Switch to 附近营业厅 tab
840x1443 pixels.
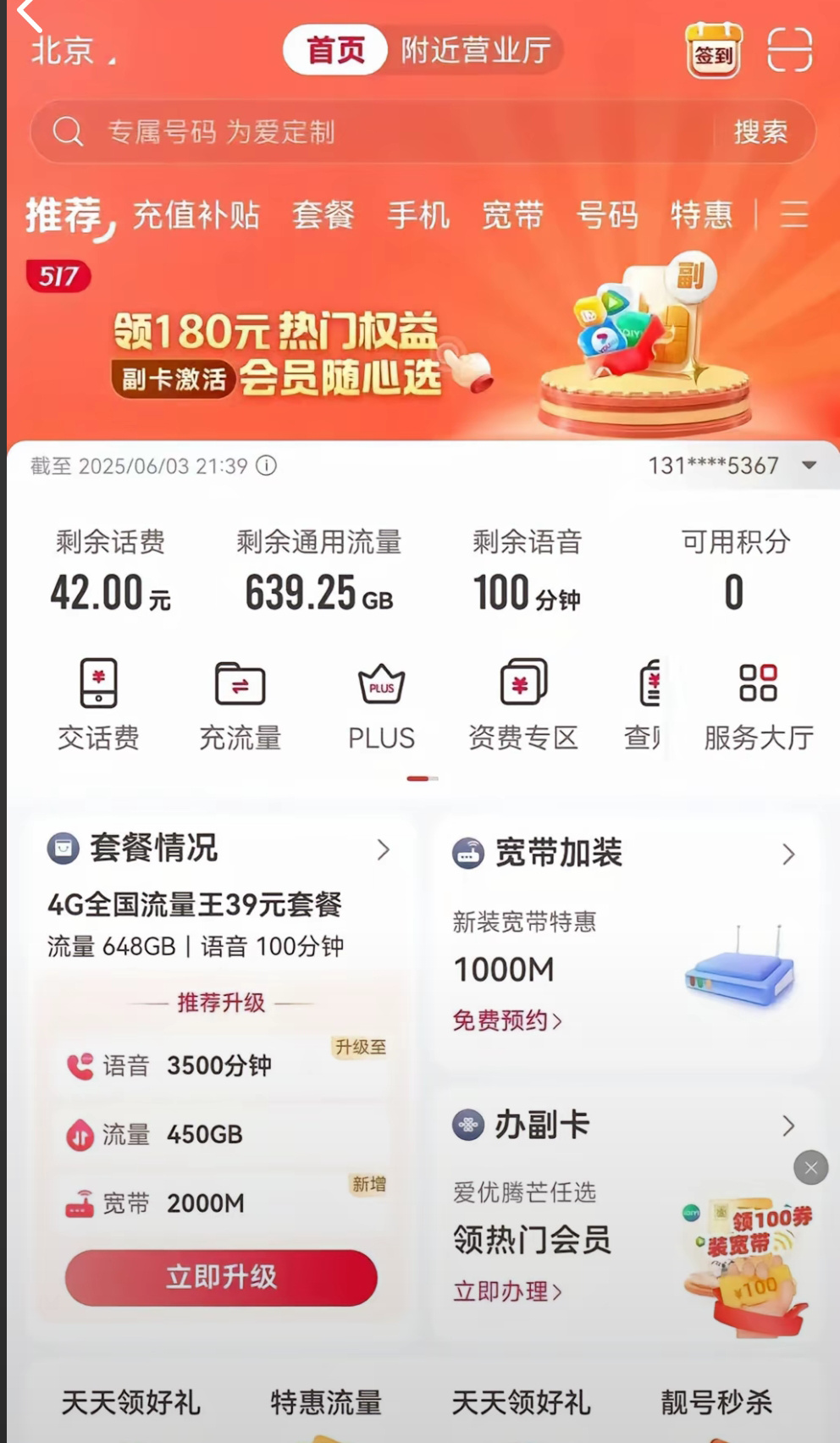475,50
